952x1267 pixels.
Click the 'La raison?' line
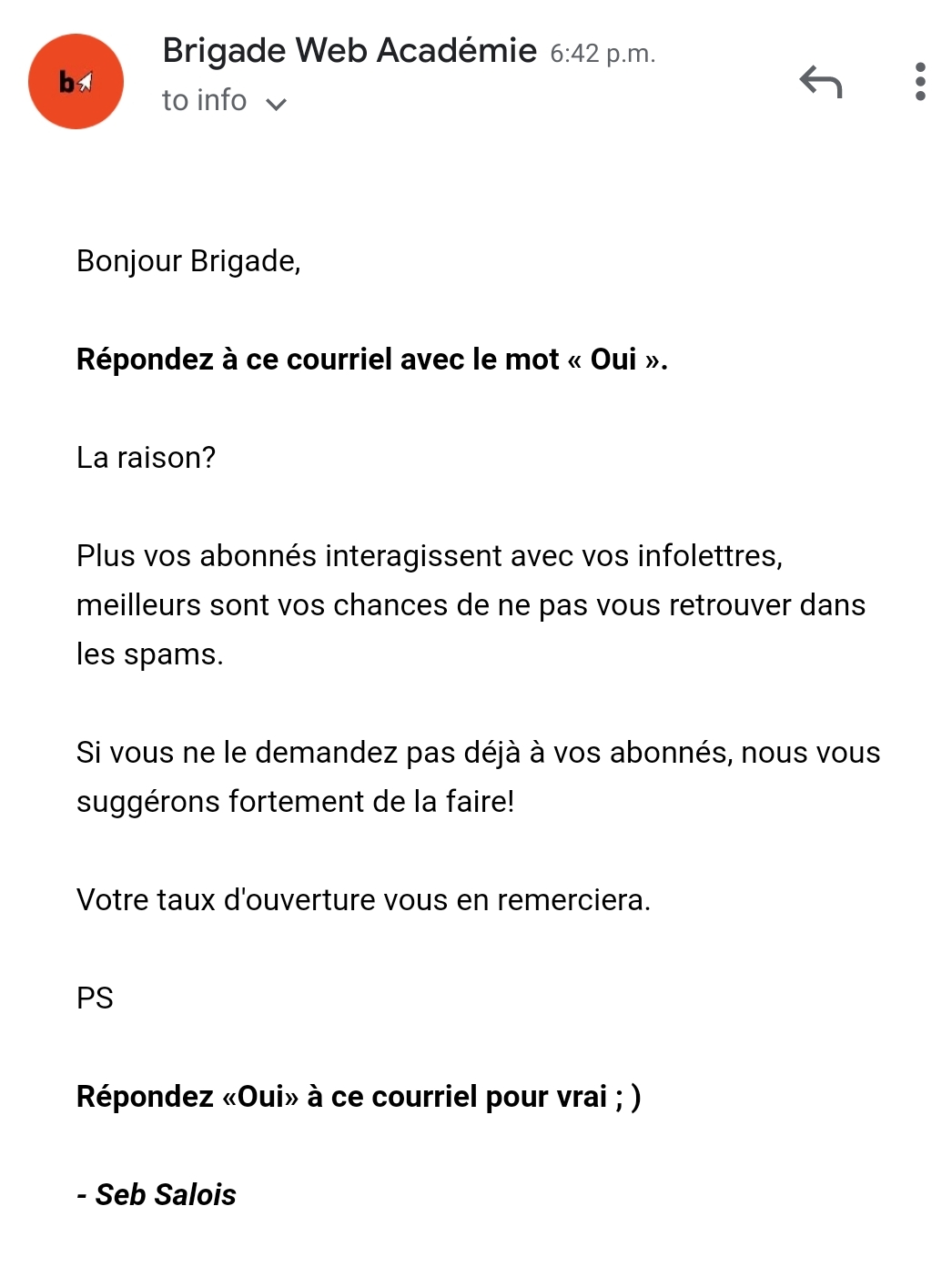pos(146,458)
